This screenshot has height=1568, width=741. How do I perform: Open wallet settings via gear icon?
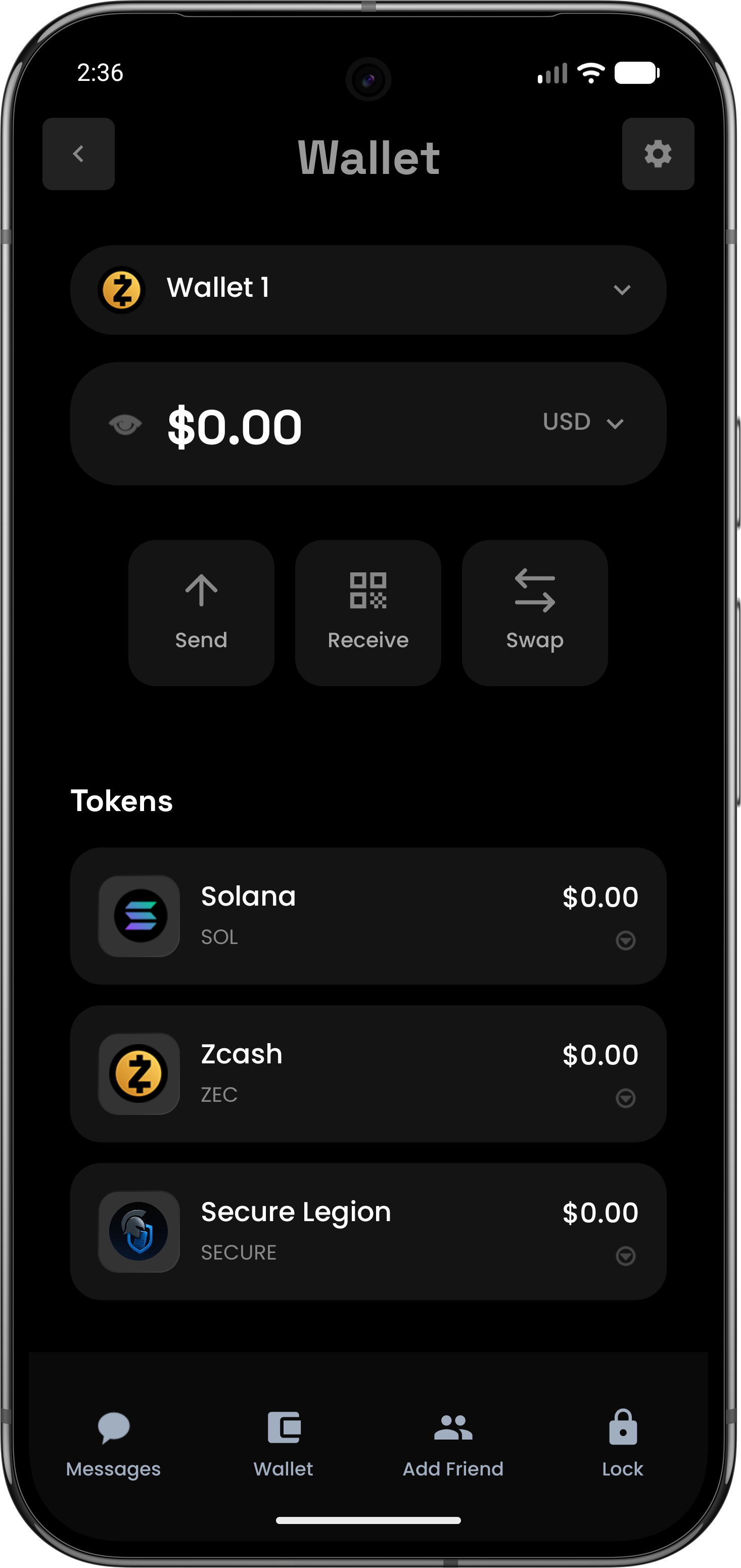(x=657, y=154)
